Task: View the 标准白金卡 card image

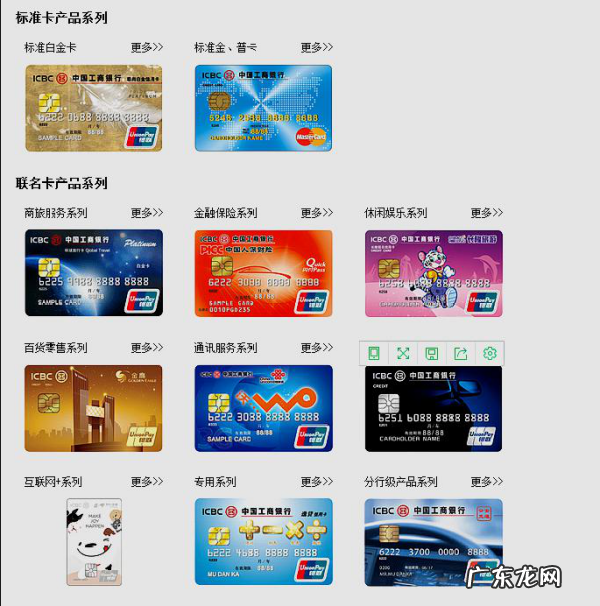Action: [x=93, y=108]
